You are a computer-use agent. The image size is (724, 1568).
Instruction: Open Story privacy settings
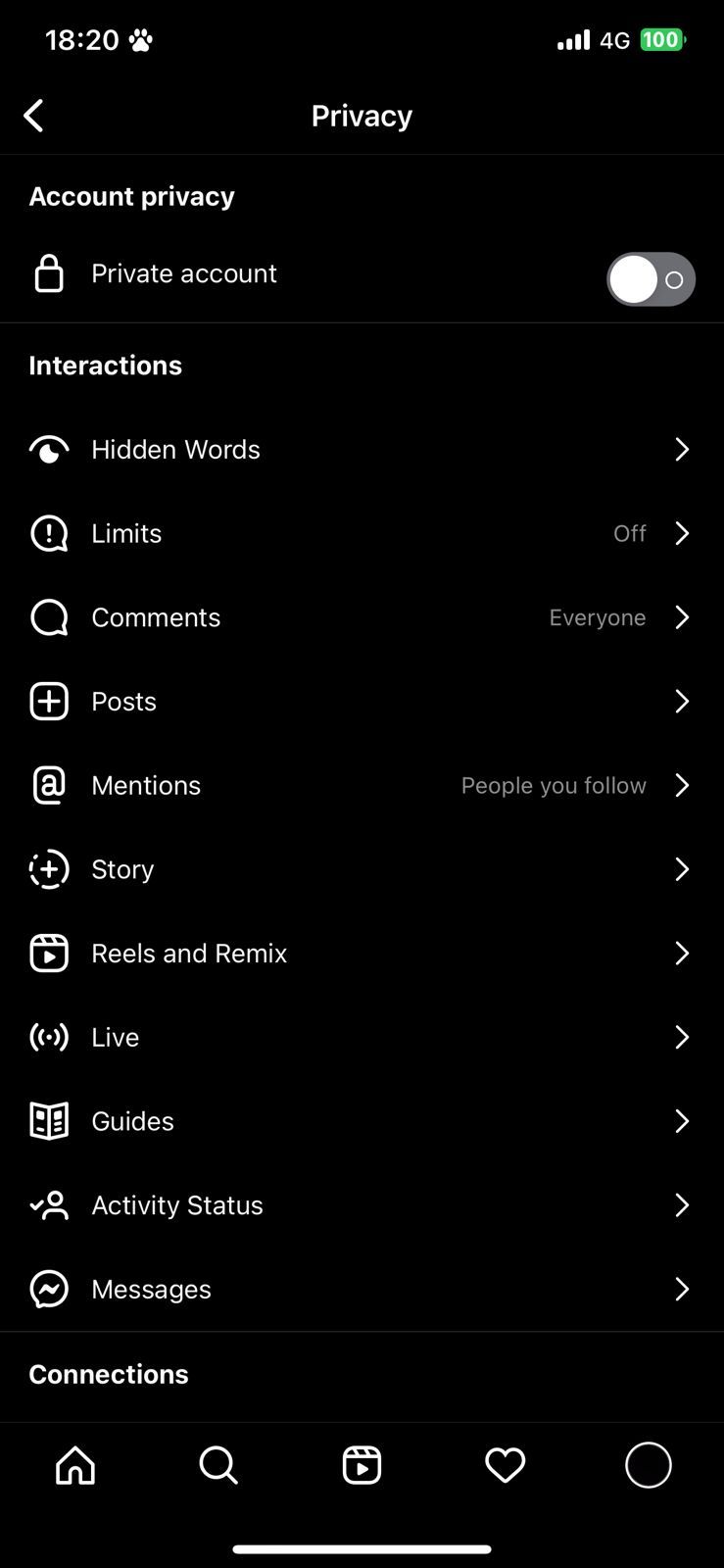pyautogui.click(x=362, y=869)
